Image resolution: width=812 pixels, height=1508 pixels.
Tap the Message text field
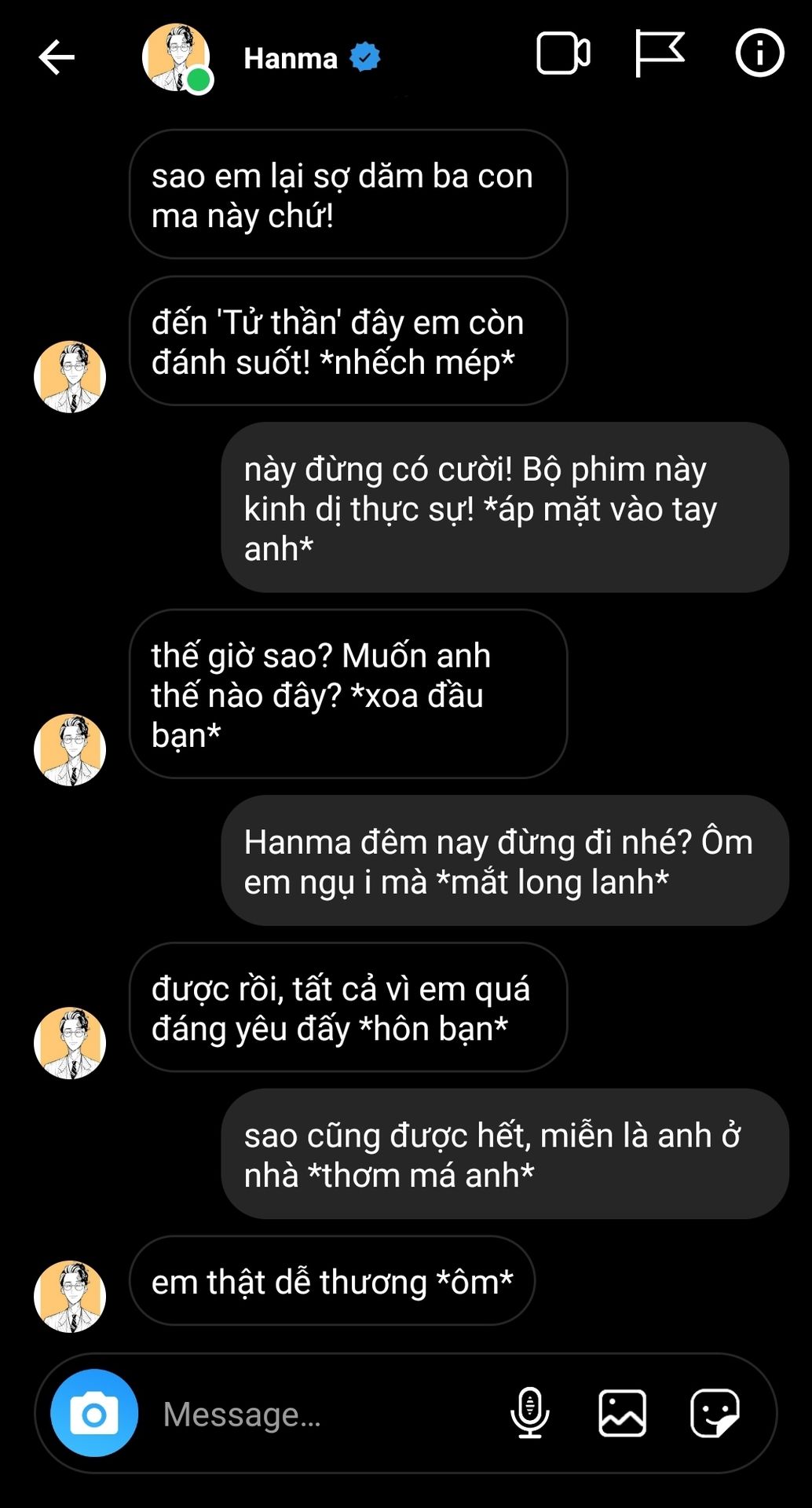314,1415
